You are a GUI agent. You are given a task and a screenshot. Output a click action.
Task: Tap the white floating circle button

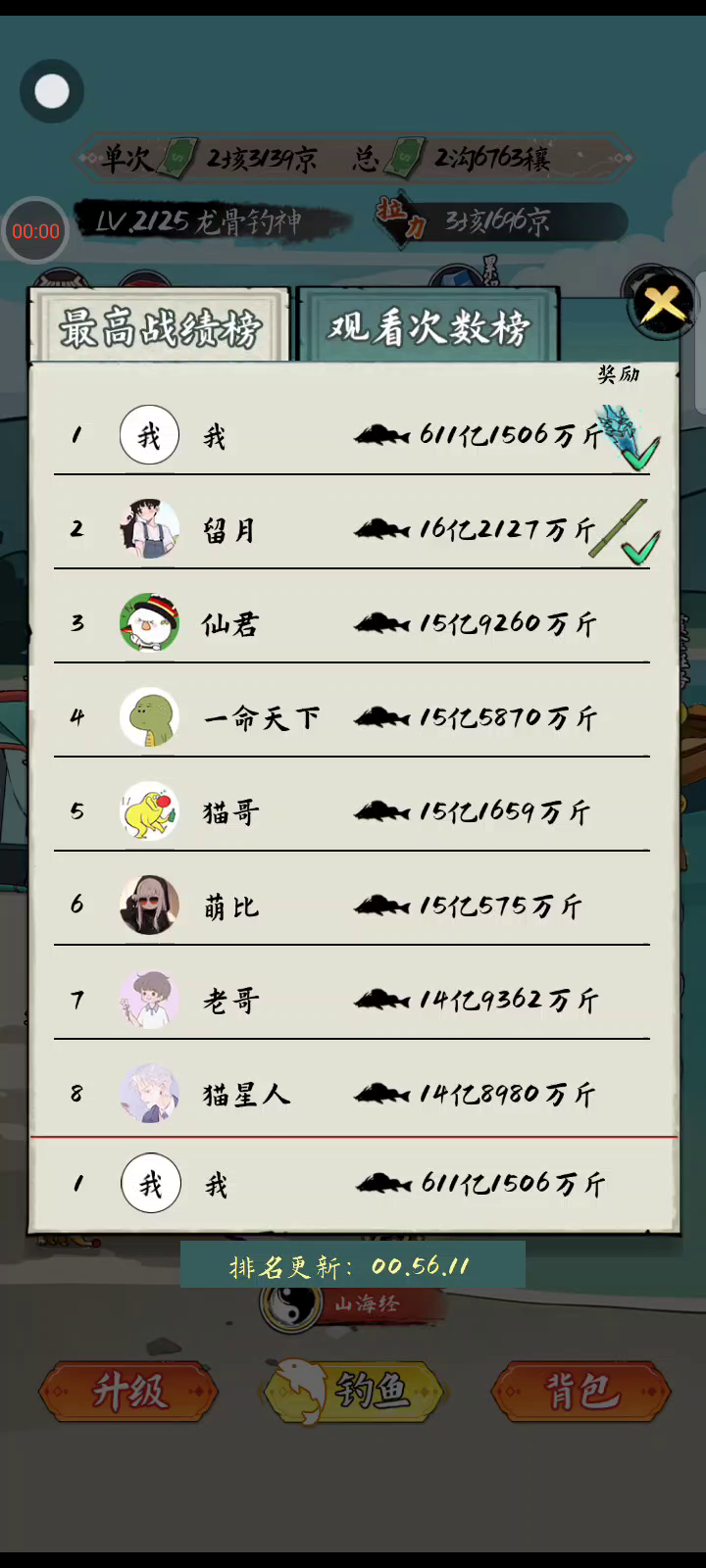click(x=52, y=92)
